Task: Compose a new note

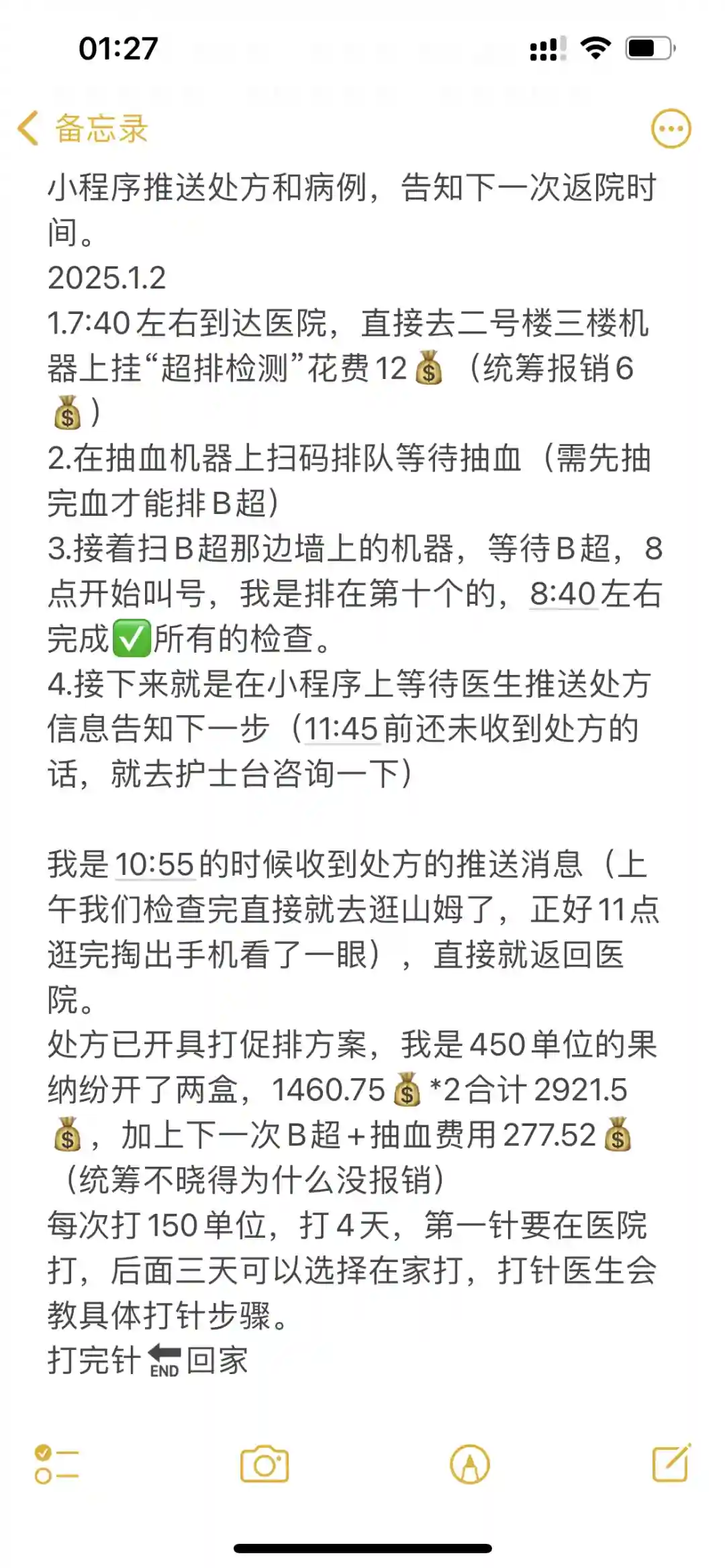Action: (671, 1463)
